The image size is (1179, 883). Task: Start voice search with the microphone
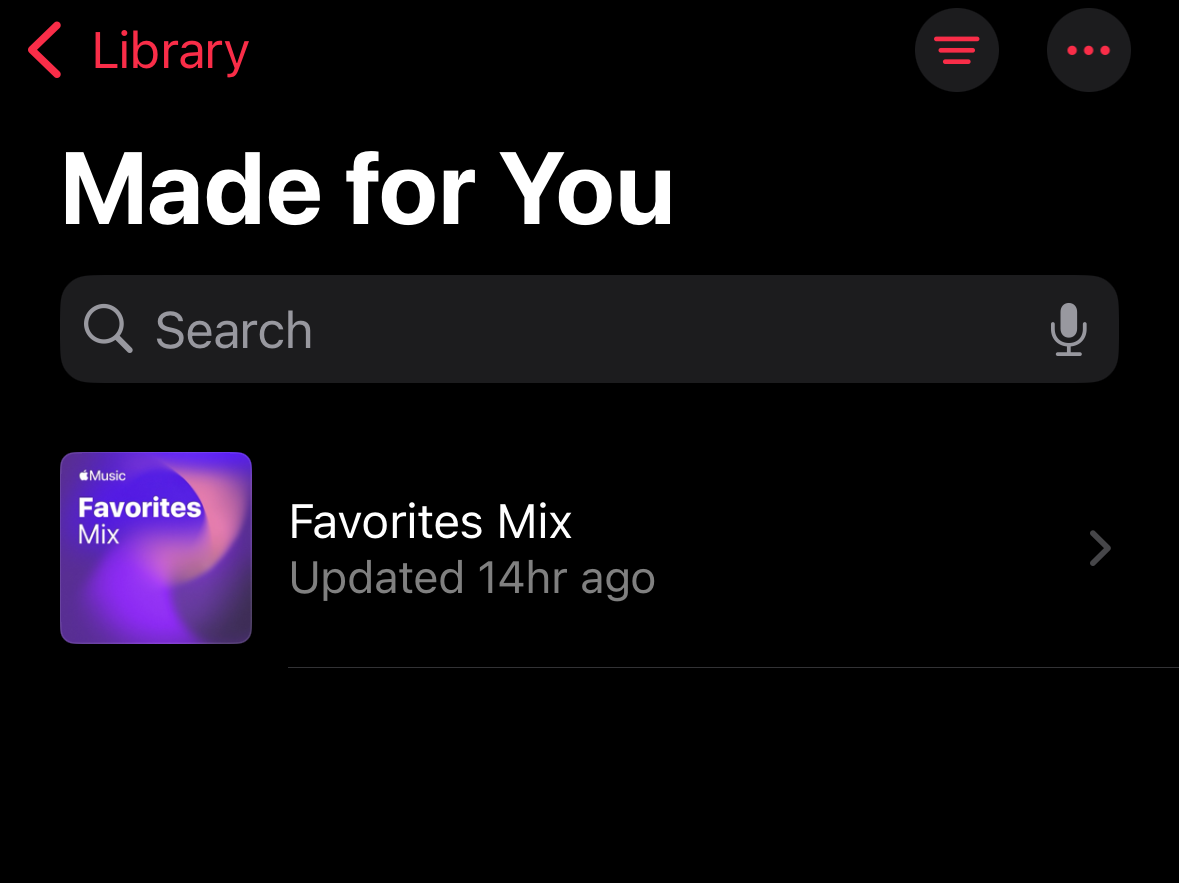coord(1068,330)
